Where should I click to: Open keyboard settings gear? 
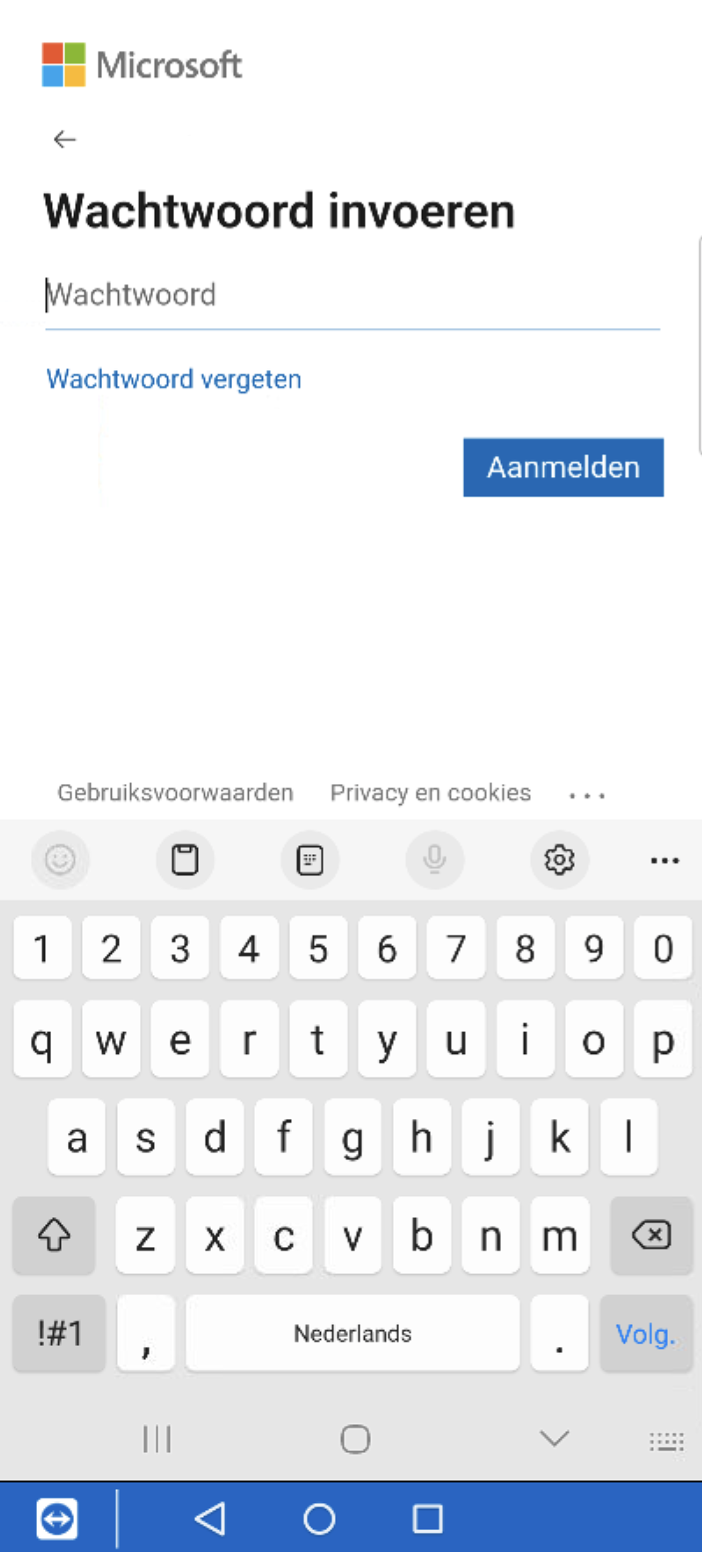pyautogui.click(x=559, y=860)
